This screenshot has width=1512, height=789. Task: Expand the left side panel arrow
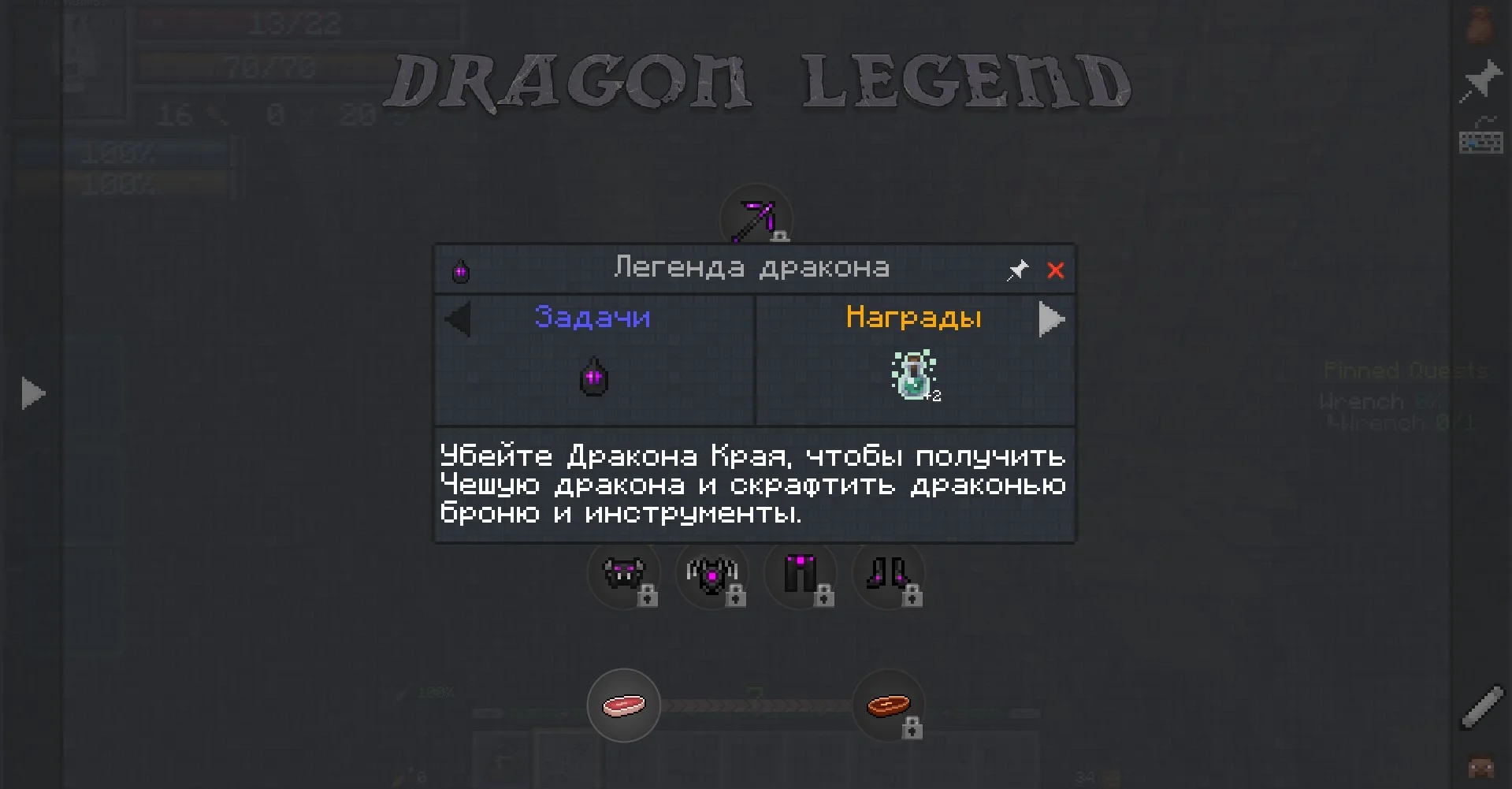coord(33,393)
